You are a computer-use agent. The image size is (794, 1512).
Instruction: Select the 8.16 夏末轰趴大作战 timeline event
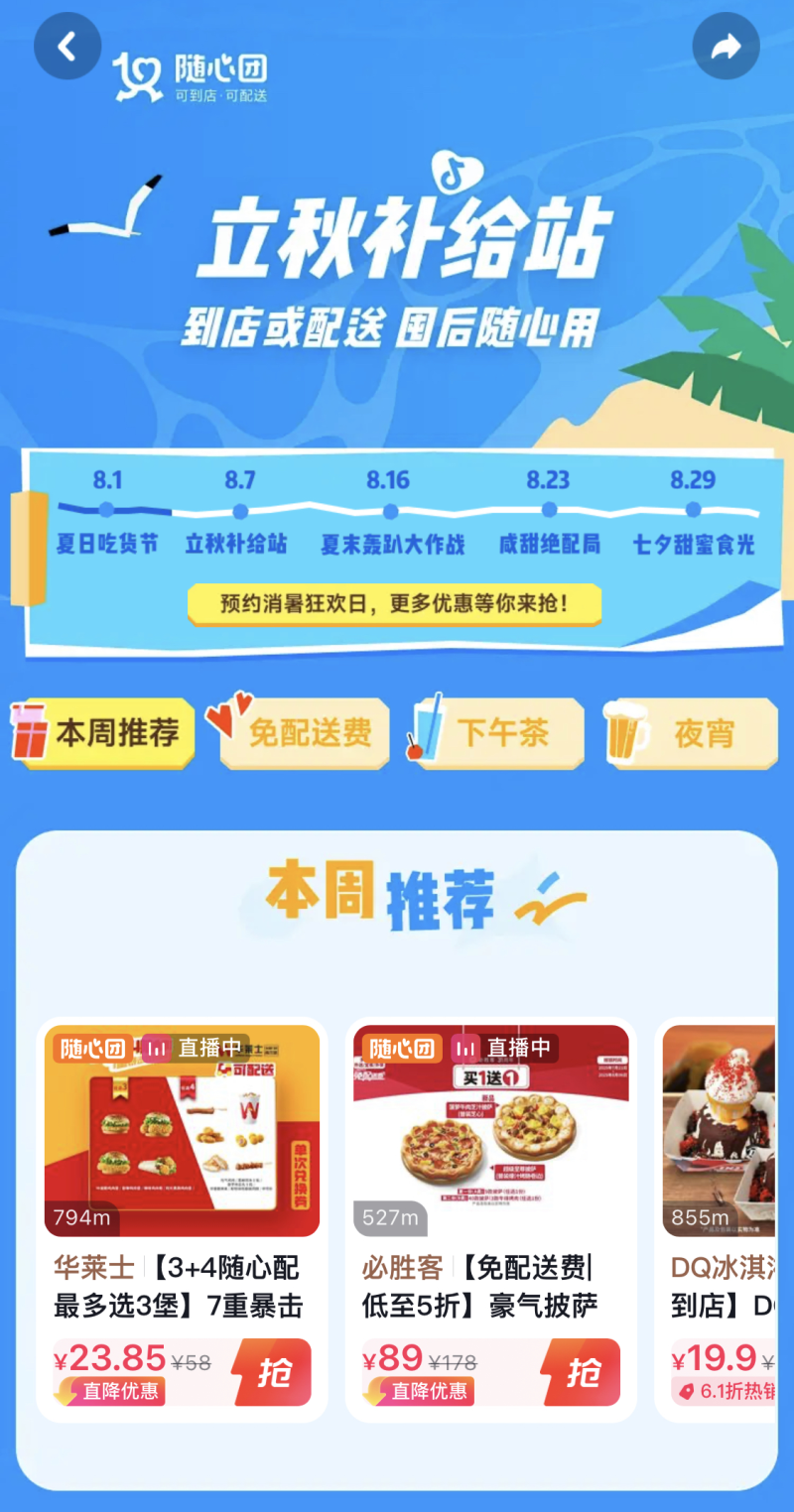(x=390, y=511)
